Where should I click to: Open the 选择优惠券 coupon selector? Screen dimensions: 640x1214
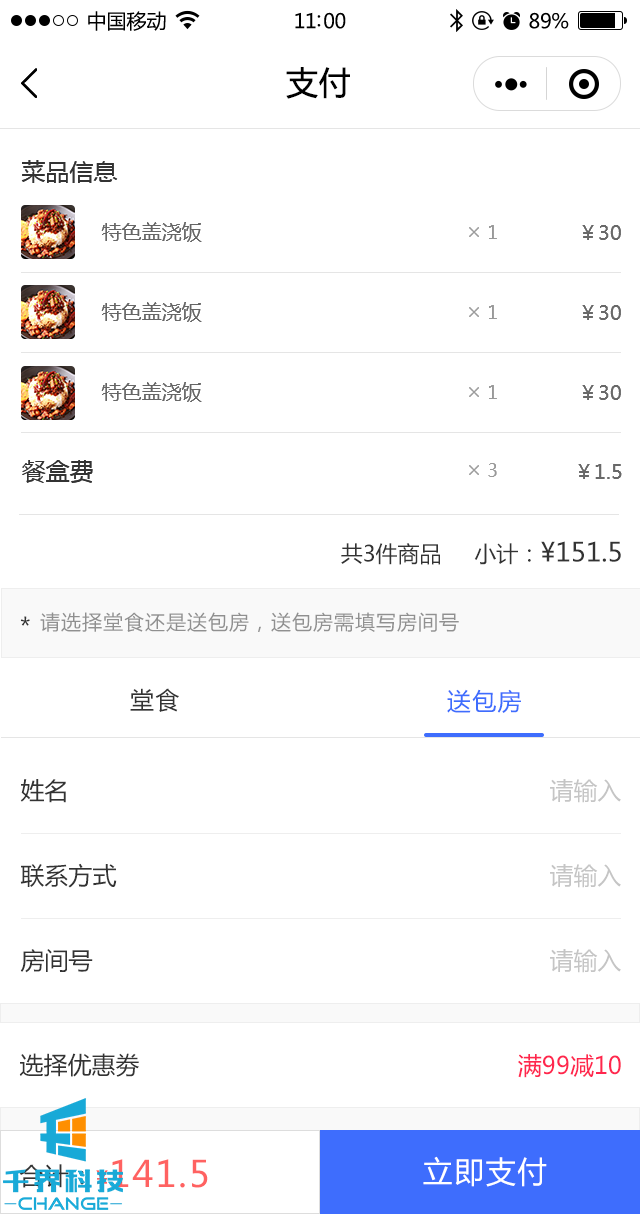[320, 1065]
